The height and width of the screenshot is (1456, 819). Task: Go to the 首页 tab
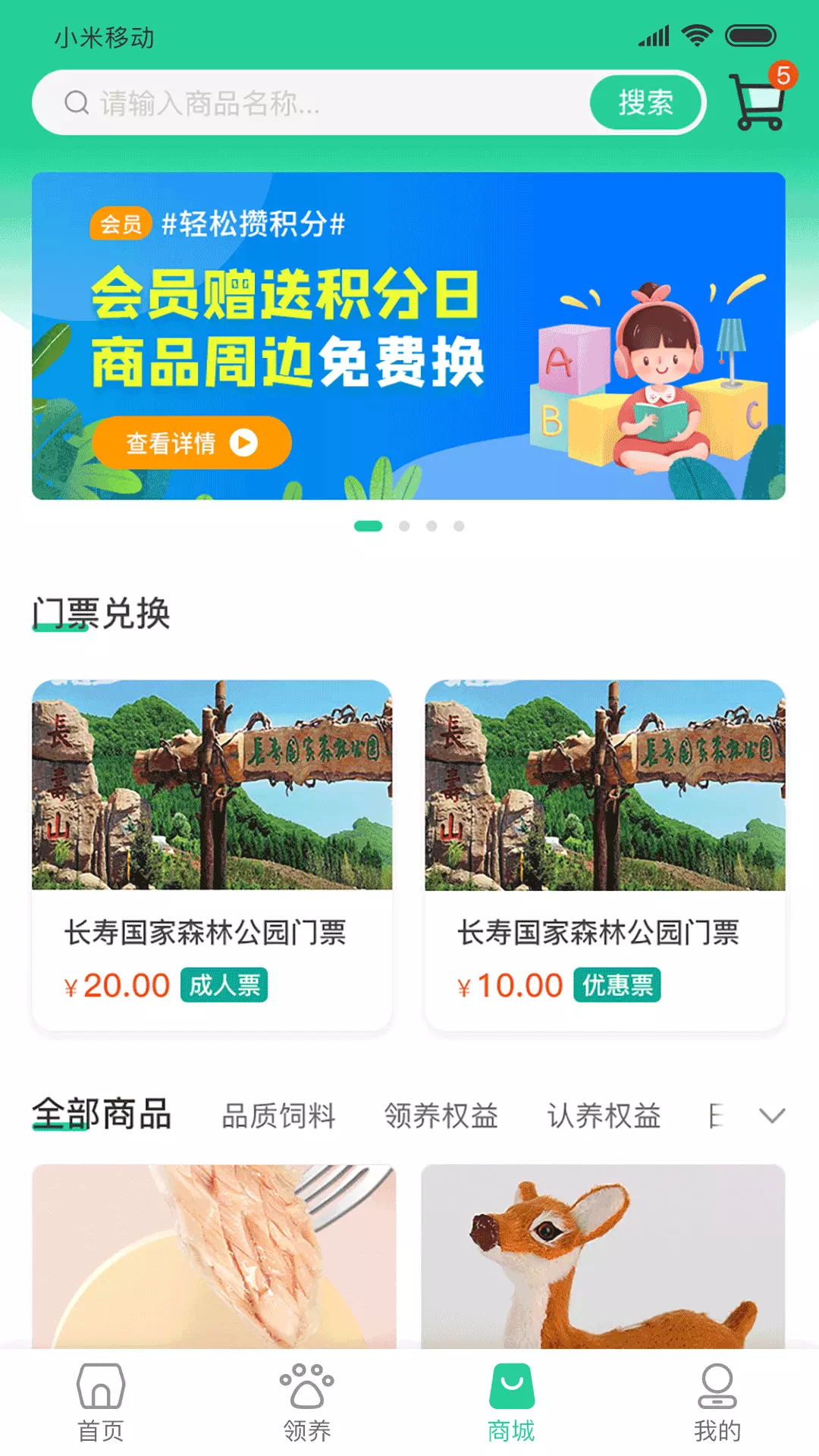coord(101,1404)
